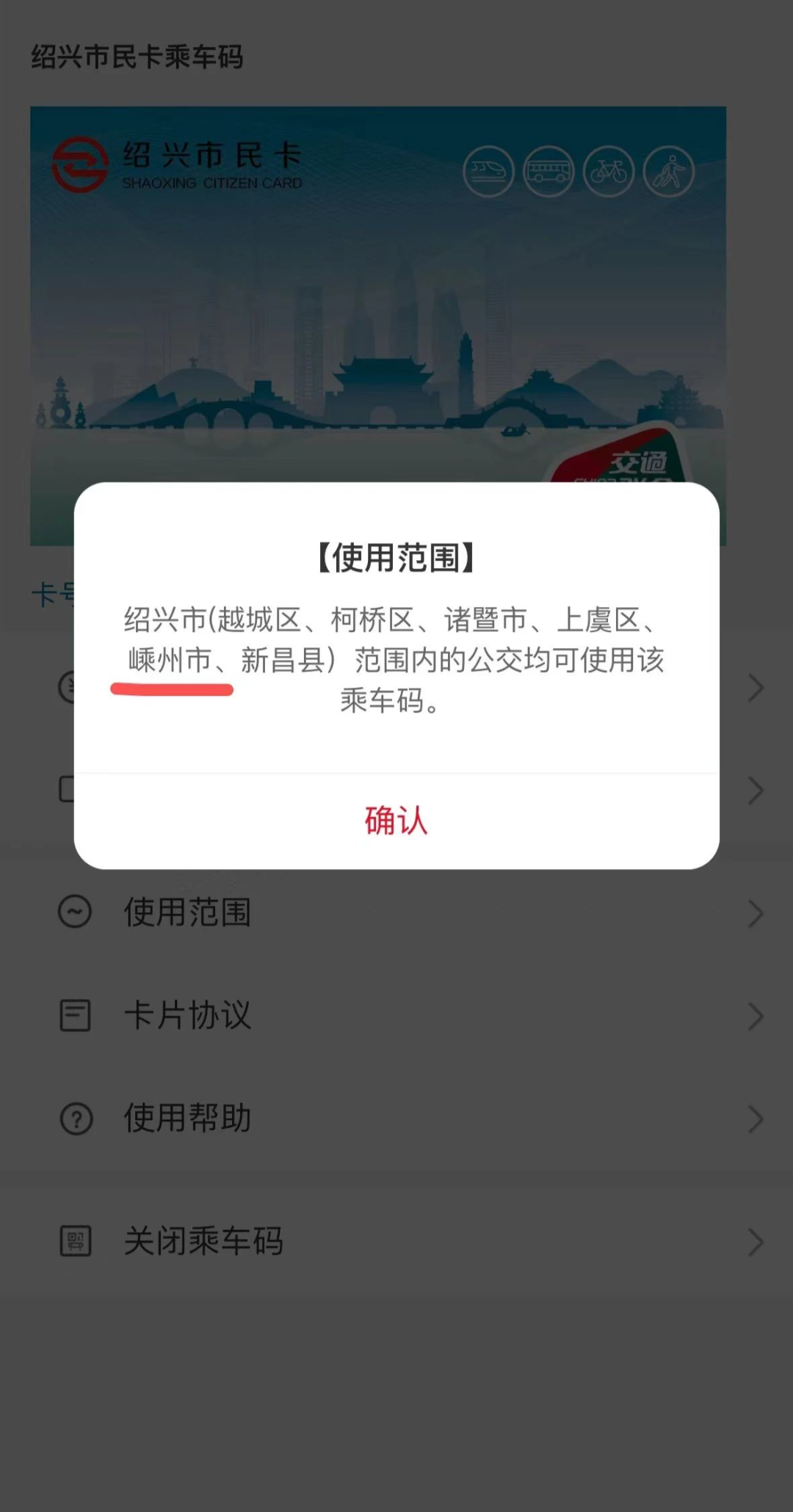Confirm the 使用范围 dialog with 确认
This screenshot has height=1512, width=793.
(396, 821)
